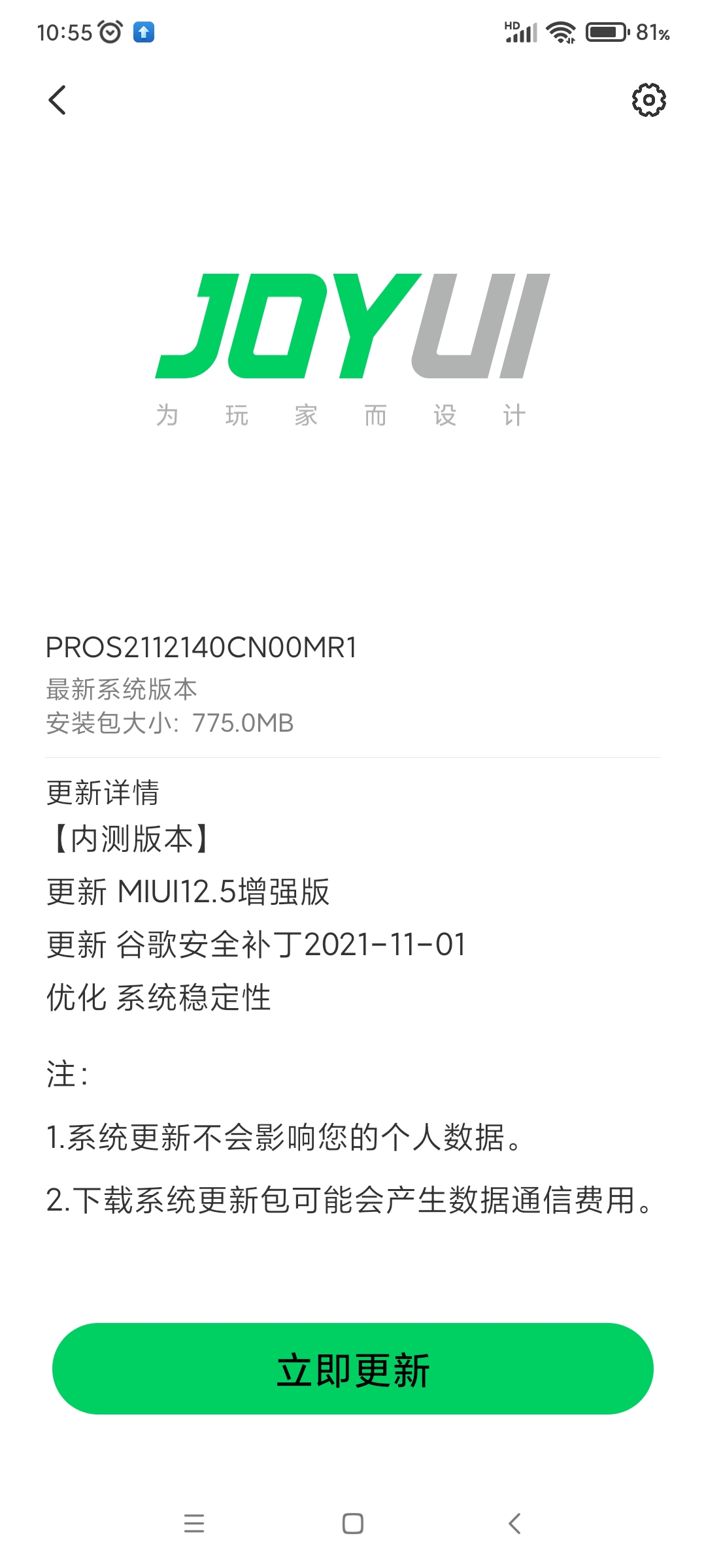Open the update settings gear icon
Image resolution: width=706 pixels, height=1568 pixels.
click(648, 100)
